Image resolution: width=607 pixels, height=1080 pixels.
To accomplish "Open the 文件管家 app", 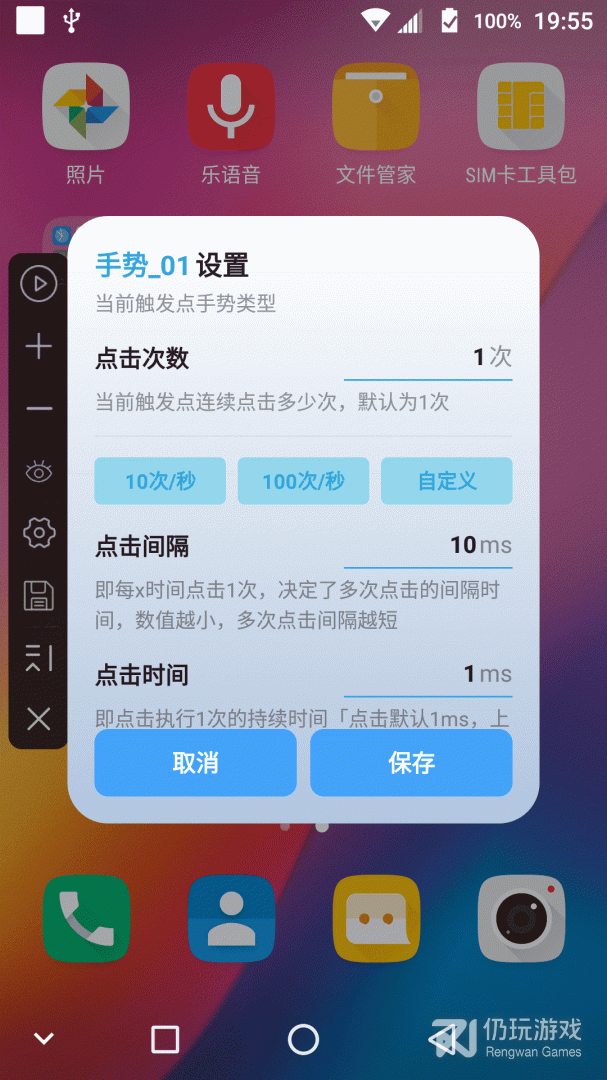I will click(x=376, y=125).
